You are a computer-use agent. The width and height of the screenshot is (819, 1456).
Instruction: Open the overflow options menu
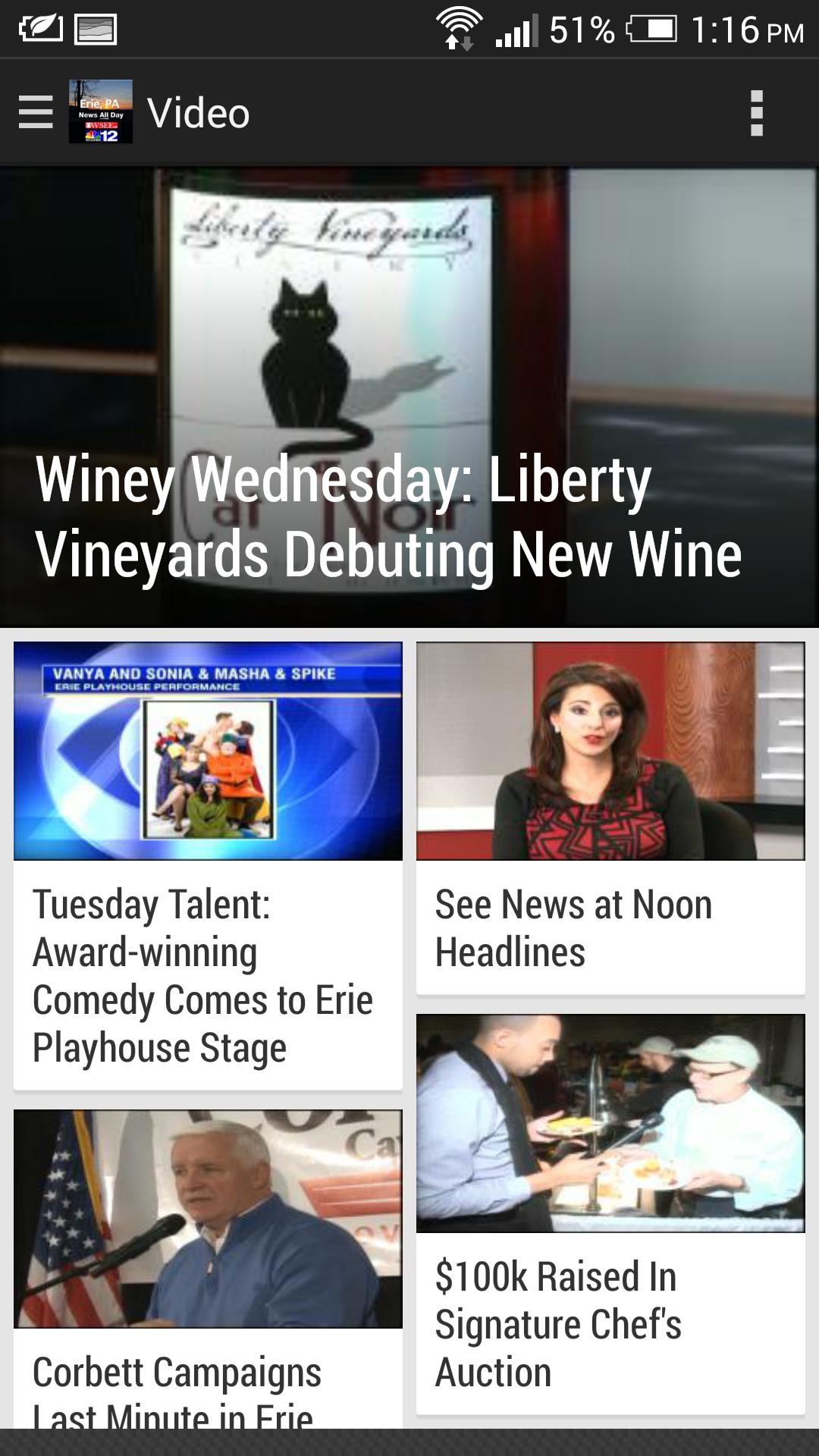(x=755, y=114)
